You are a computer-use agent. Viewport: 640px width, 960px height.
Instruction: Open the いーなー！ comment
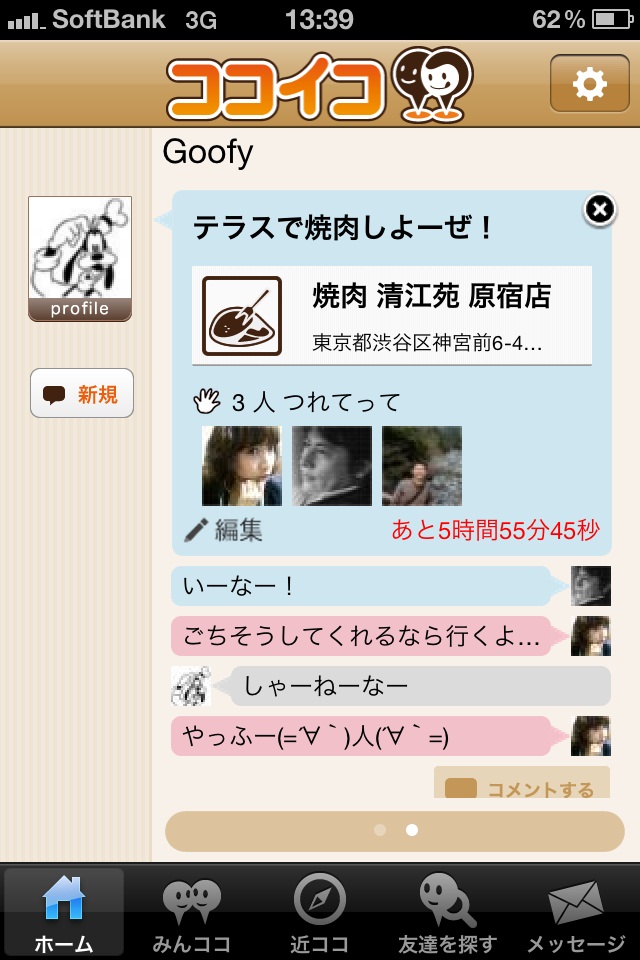pos(360,586)
